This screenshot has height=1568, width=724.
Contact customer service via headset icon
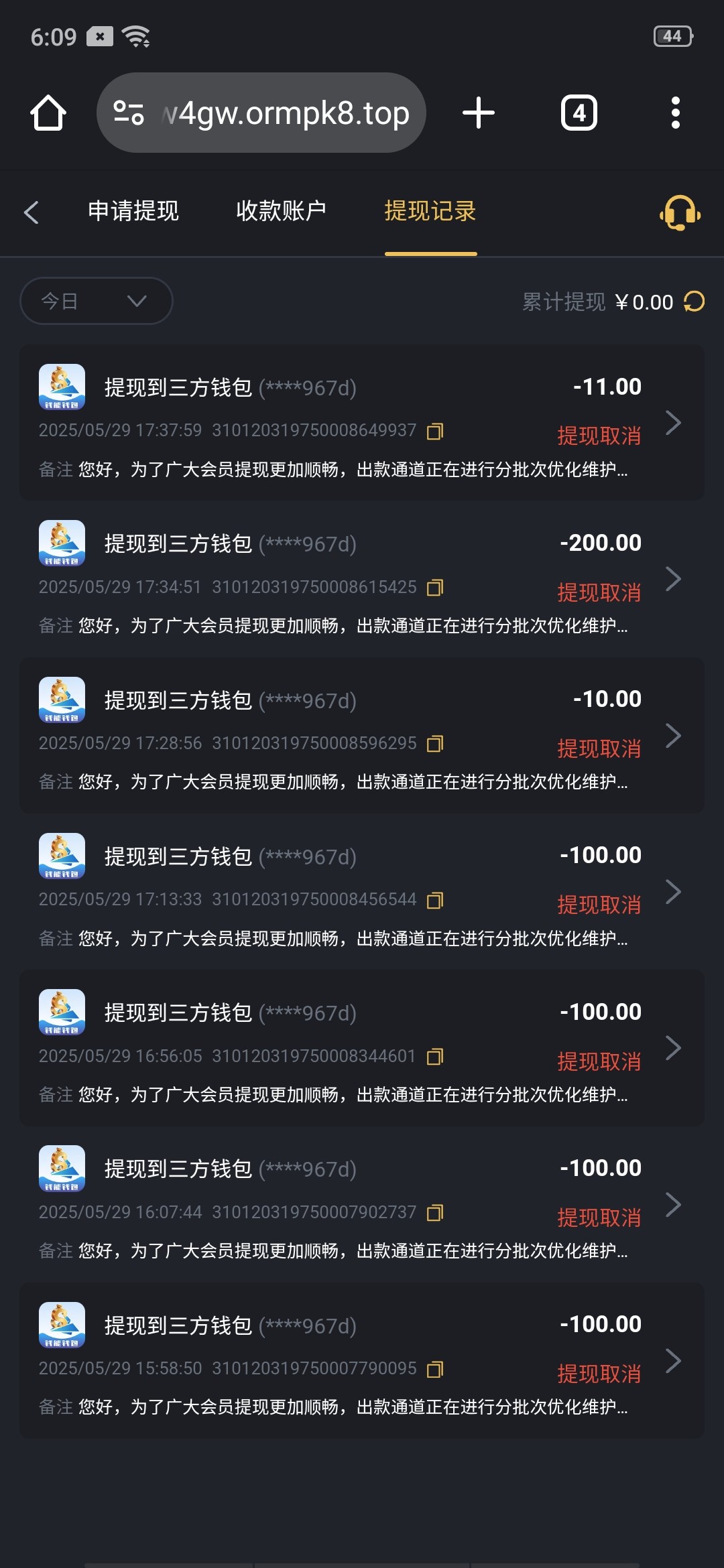click(x=680, y=212)
